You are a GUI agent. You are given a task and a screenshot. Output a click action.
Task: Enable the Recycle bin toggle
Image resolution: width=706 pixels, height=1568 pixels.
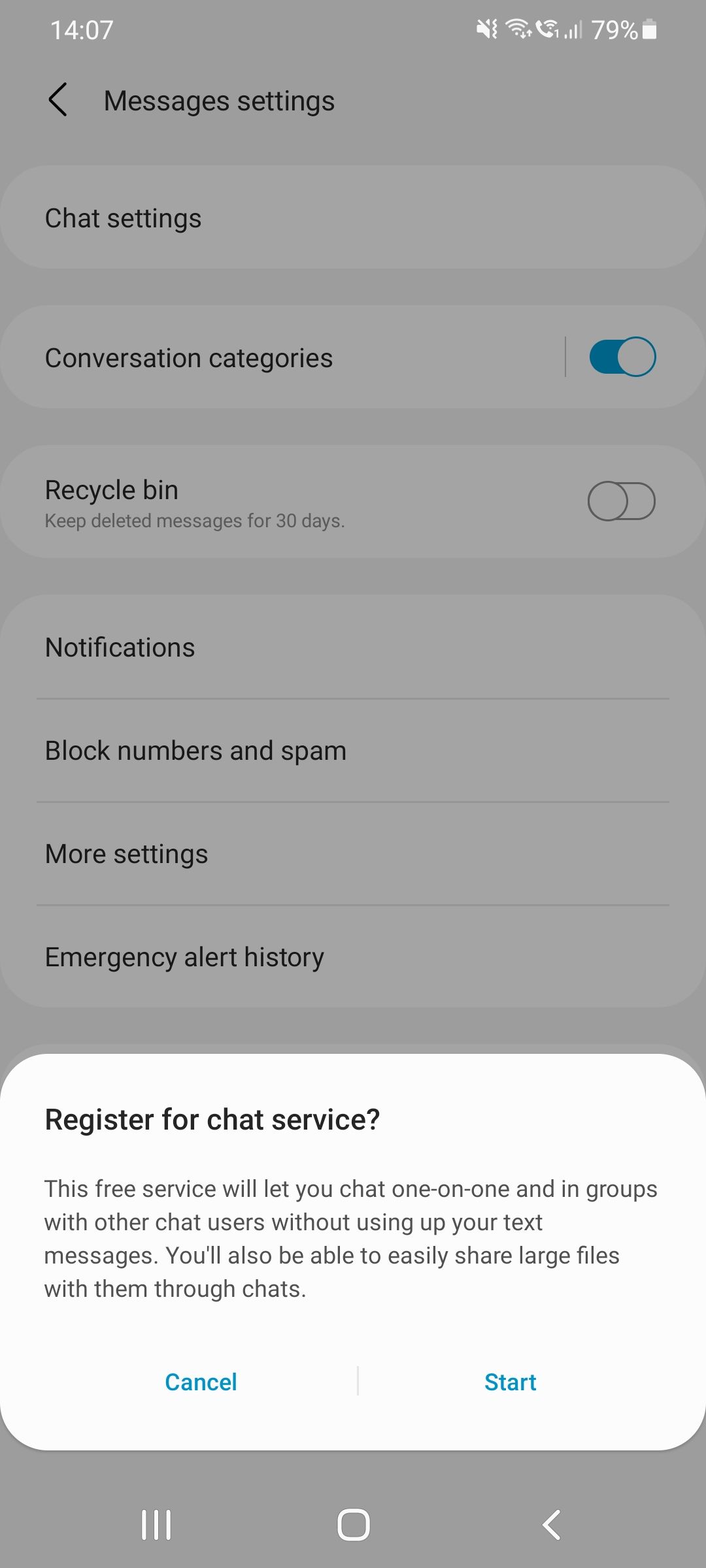[621, 501]
